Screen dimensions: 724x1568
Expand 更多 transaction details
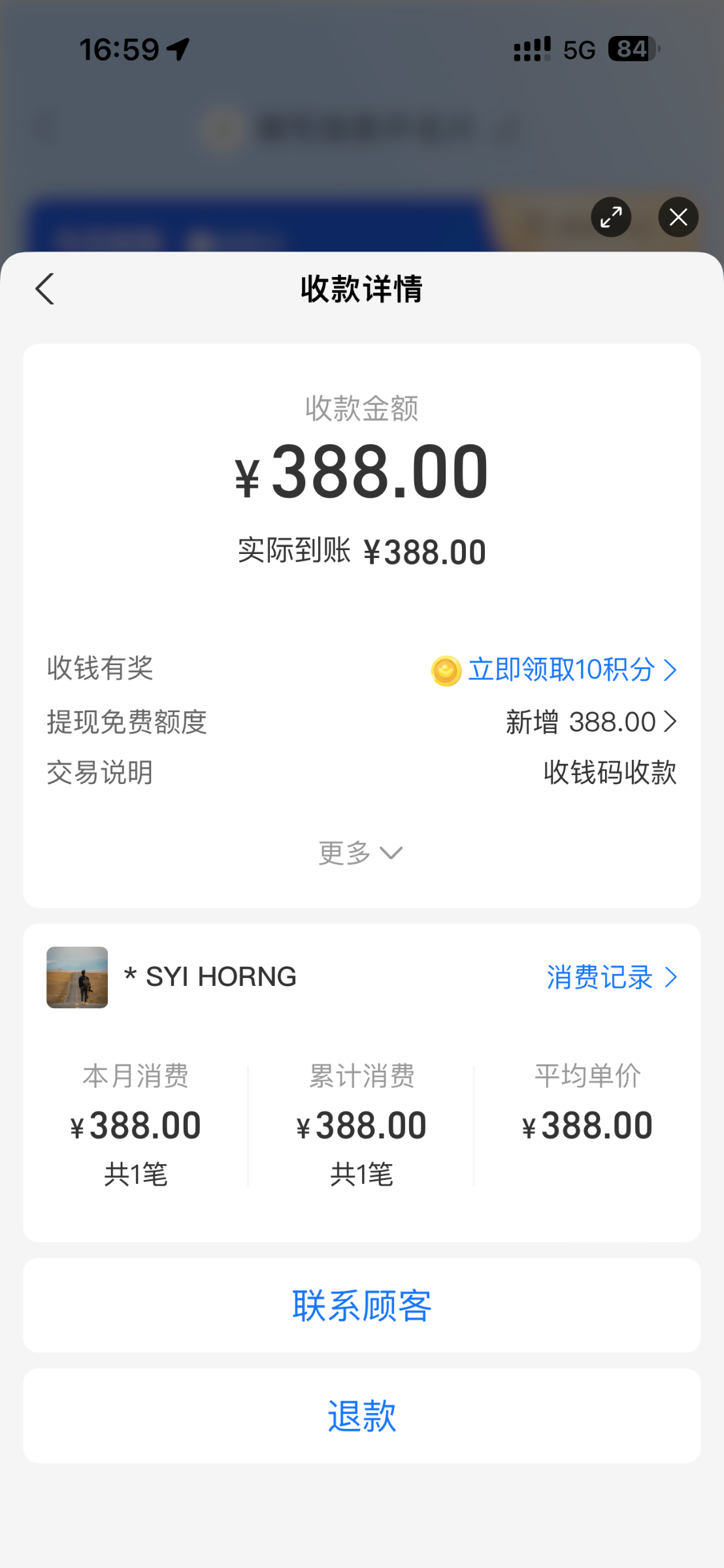[x=361, y=853]
